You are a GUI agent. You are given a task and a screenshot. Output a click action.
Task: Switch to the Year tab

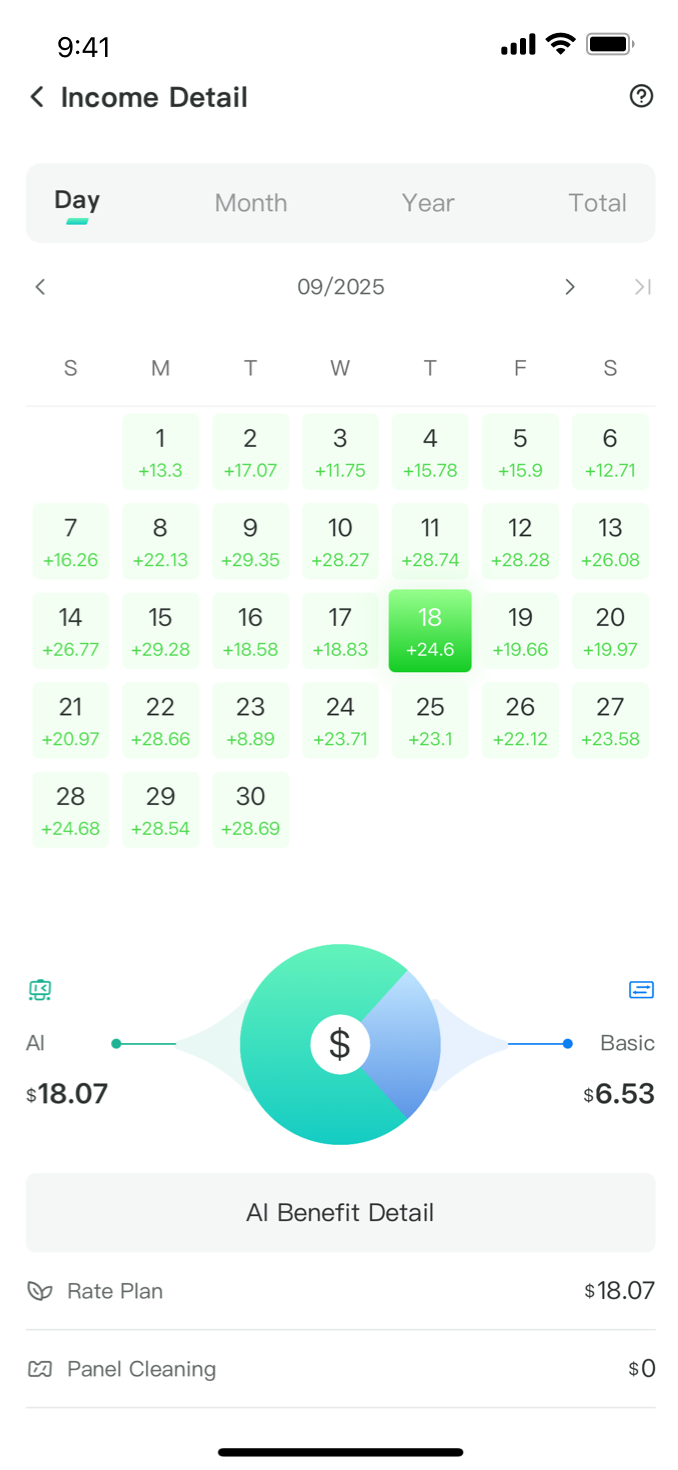(x=428, y=203)
